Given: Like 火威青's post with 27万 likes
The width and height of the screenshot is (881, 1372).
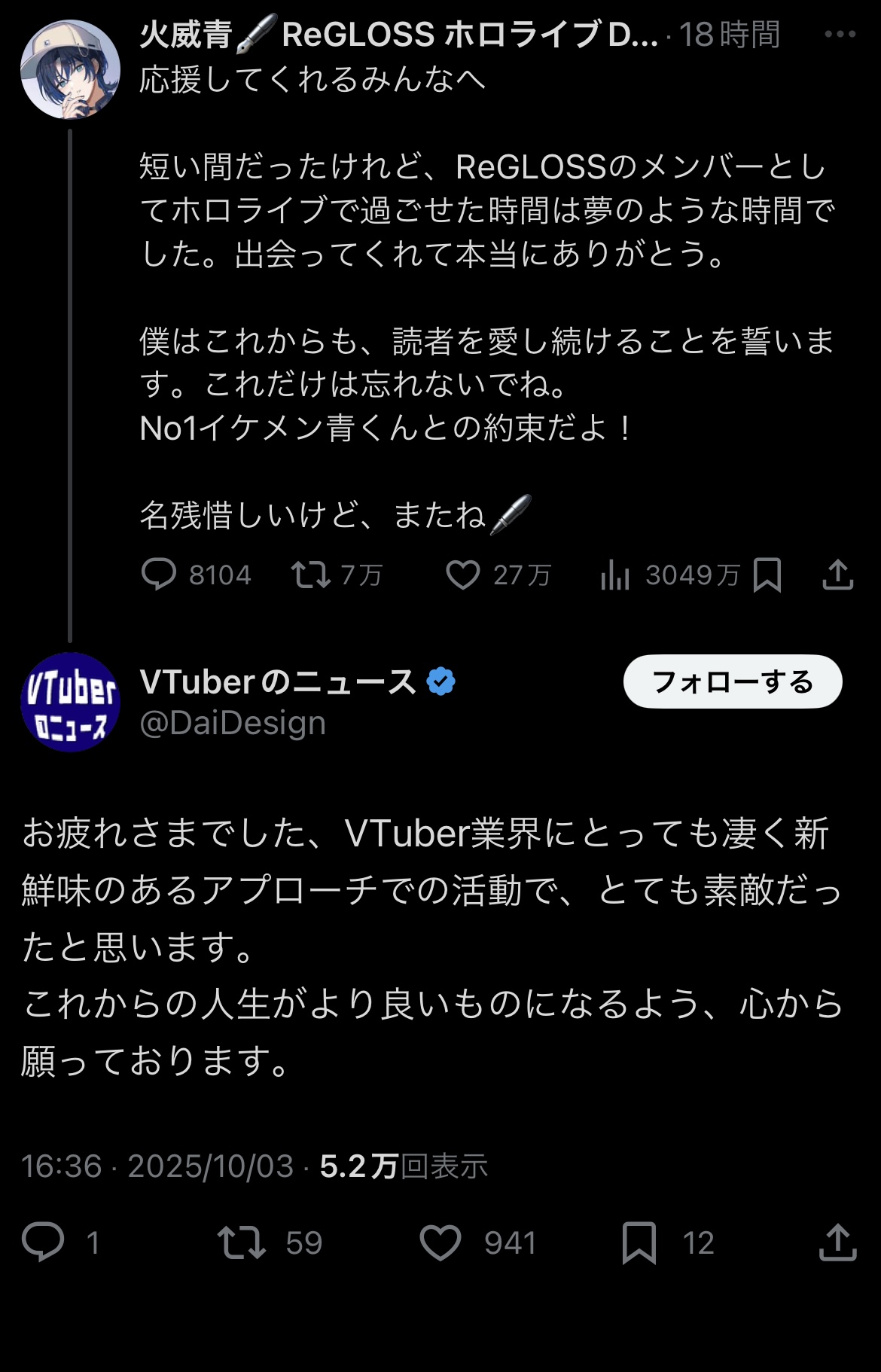Looking at the screenshot, I should [x=463, y=575].
